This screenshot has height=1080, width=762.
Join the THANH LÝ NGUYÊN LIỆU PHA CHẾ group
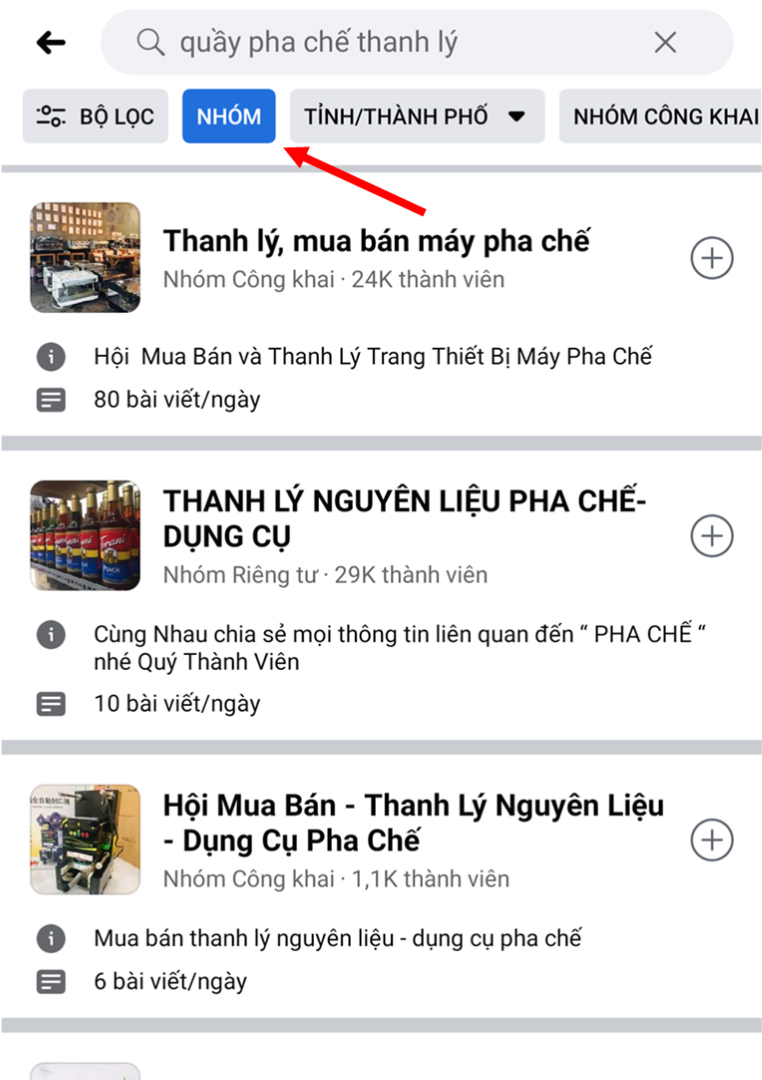[x=711, y=535]
